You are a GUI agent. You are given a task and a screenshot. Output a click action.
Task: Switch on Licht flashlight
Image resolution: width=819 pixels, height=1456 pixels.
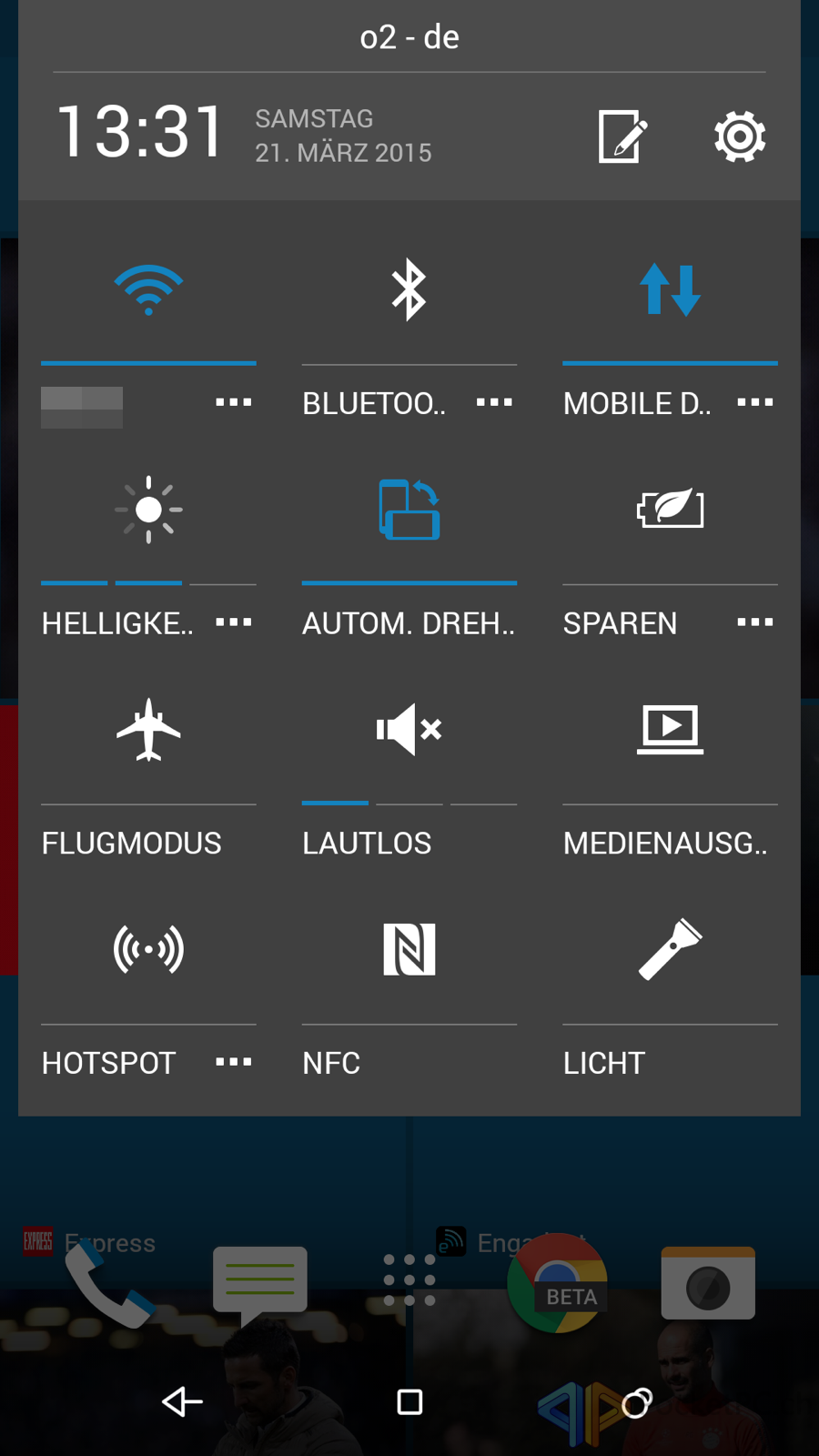click(670, 949)
